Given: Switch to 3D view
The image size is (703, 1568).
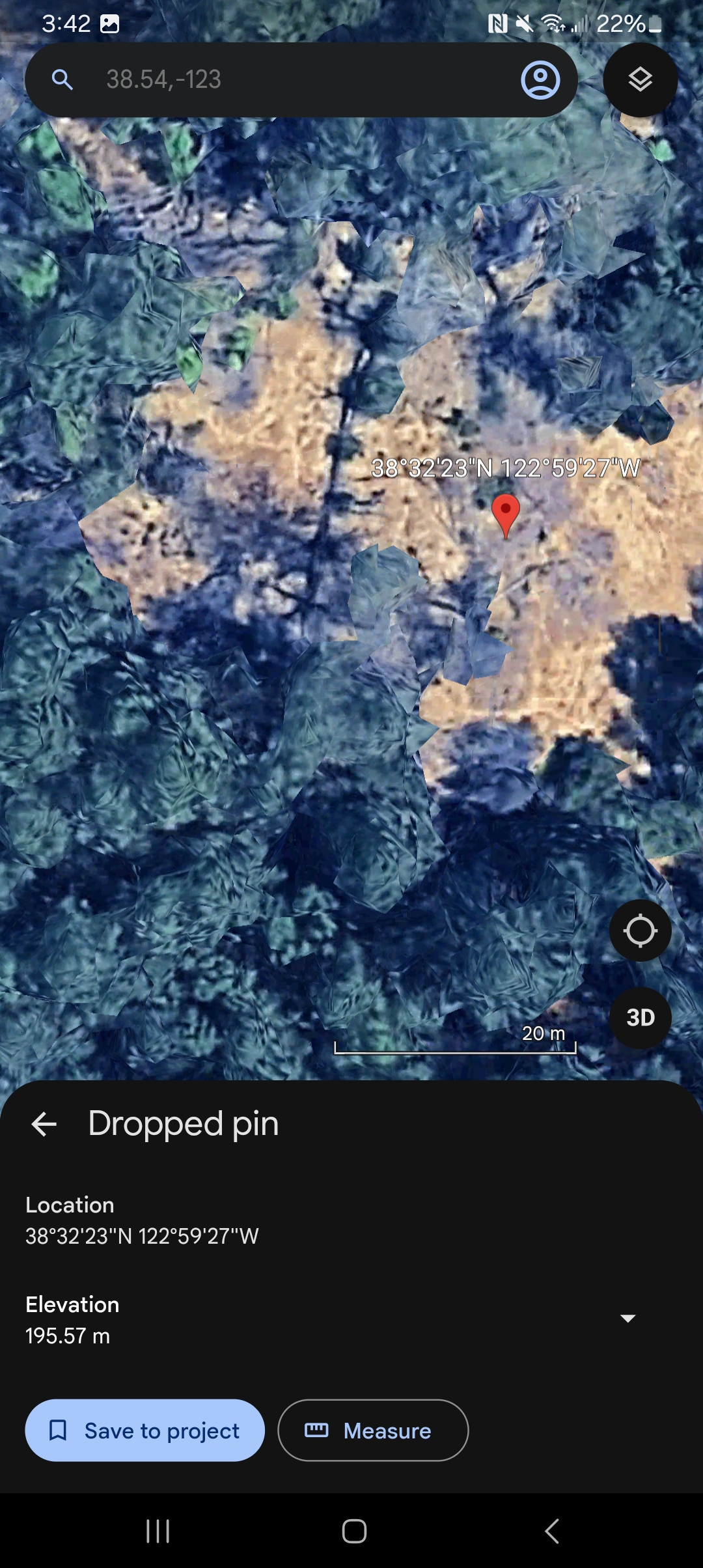Looking at the screenshot, I should tap(641, 1018).
